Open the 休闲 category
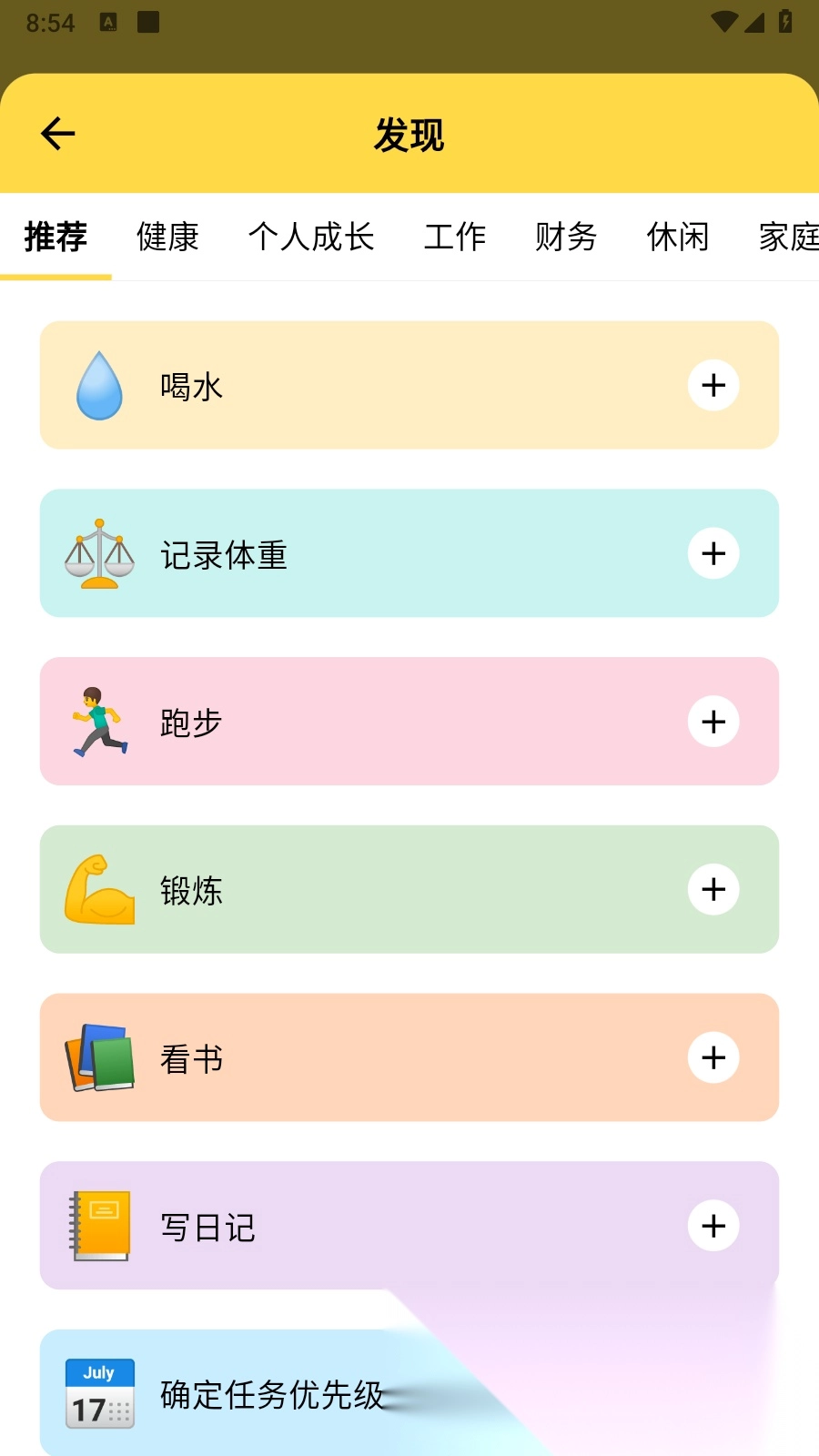The image size is (819, 1456). pyautogui.click(x=676, y=237)
